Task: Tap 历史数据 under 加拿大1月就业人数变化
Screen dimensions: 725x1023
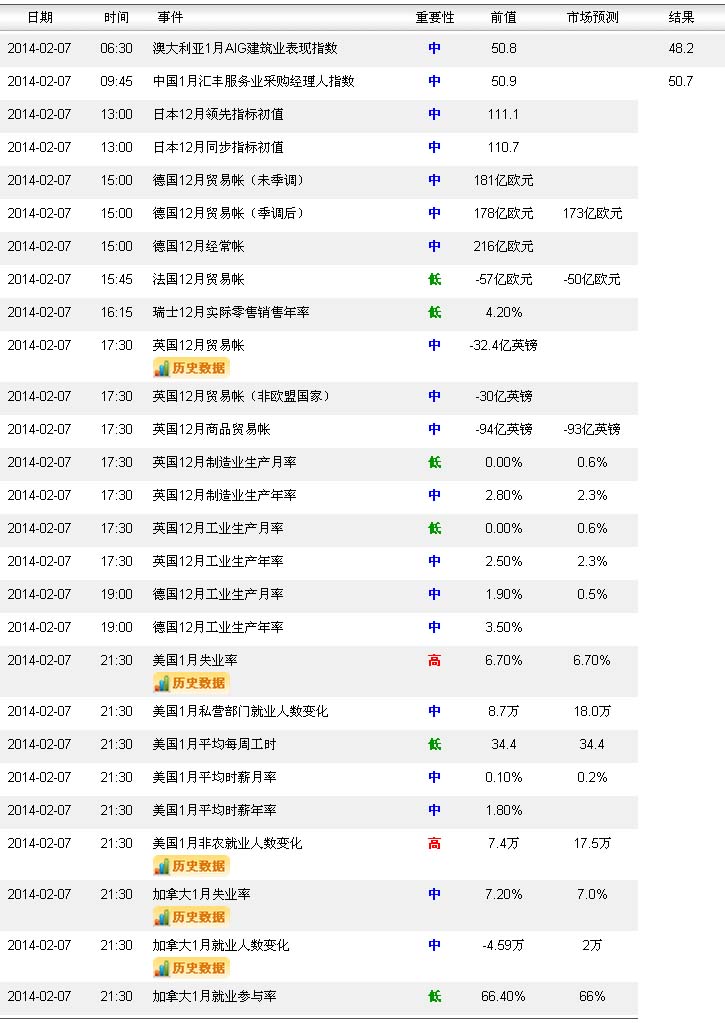Action: (x=191, y=968)
